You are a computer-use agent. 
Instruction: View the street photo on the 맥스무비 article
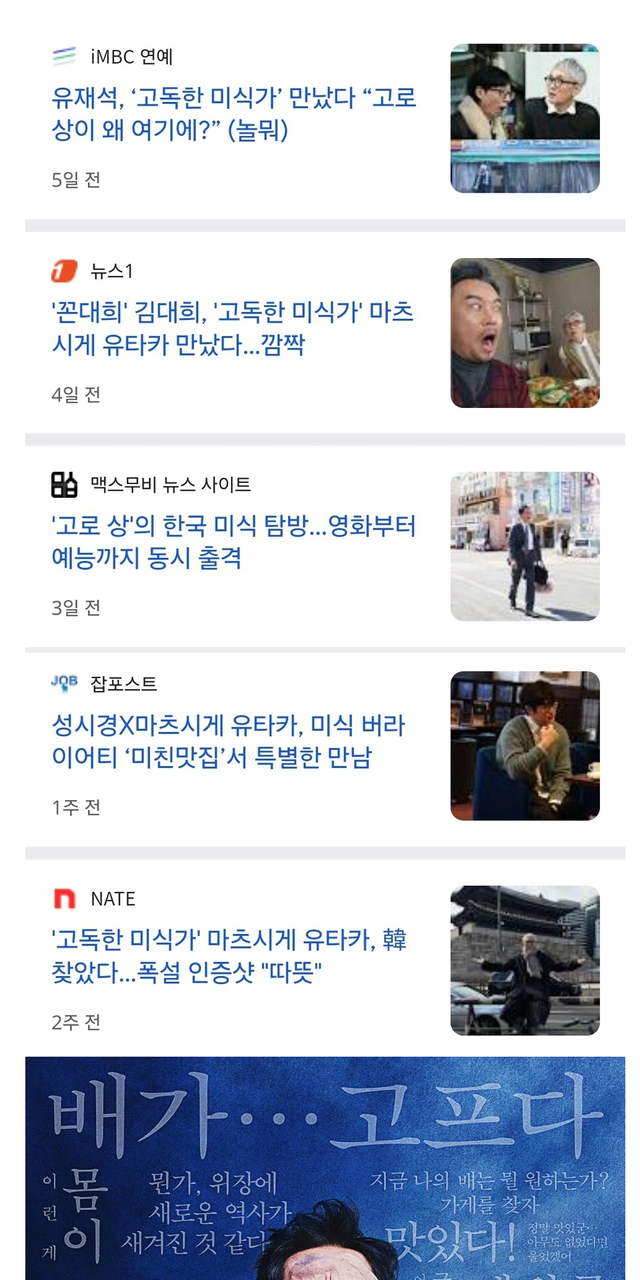pos(525,546)
